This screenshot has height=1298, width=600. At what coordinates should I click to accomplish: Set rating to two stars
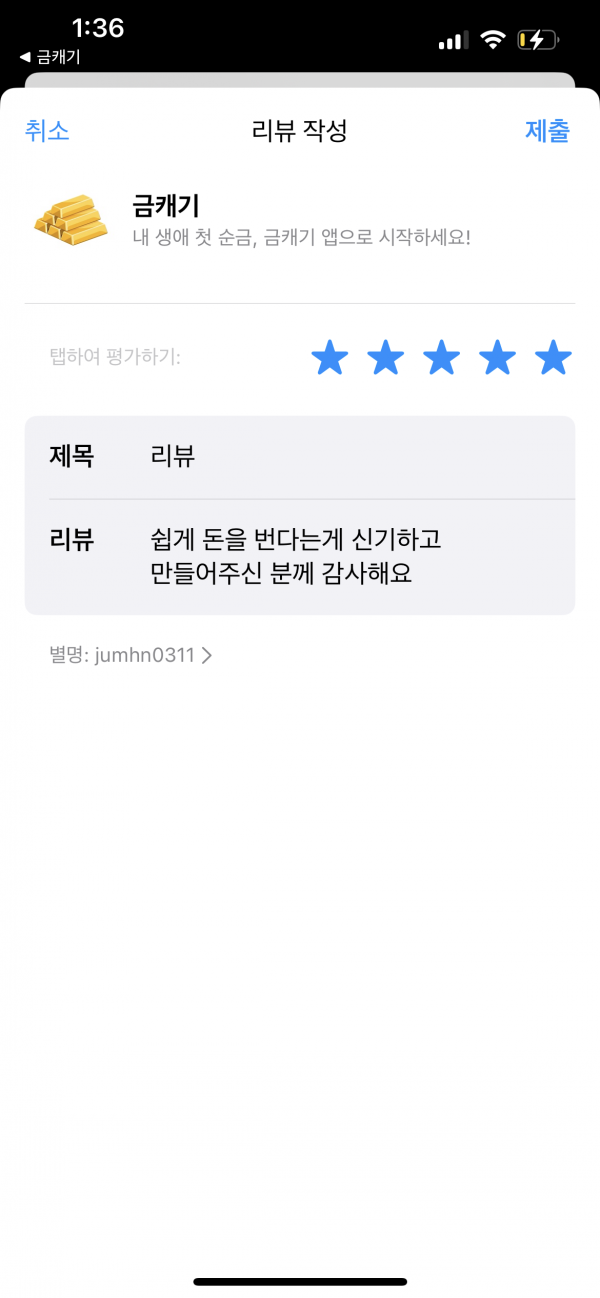tap(385, 357)
